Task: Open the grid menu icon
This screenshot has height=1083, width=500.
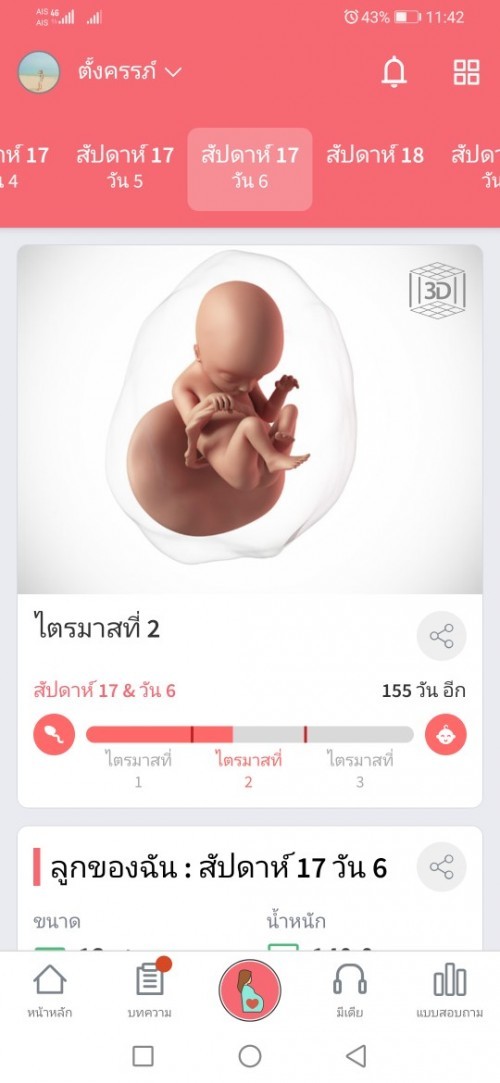Action: click(x=466, y=72)
